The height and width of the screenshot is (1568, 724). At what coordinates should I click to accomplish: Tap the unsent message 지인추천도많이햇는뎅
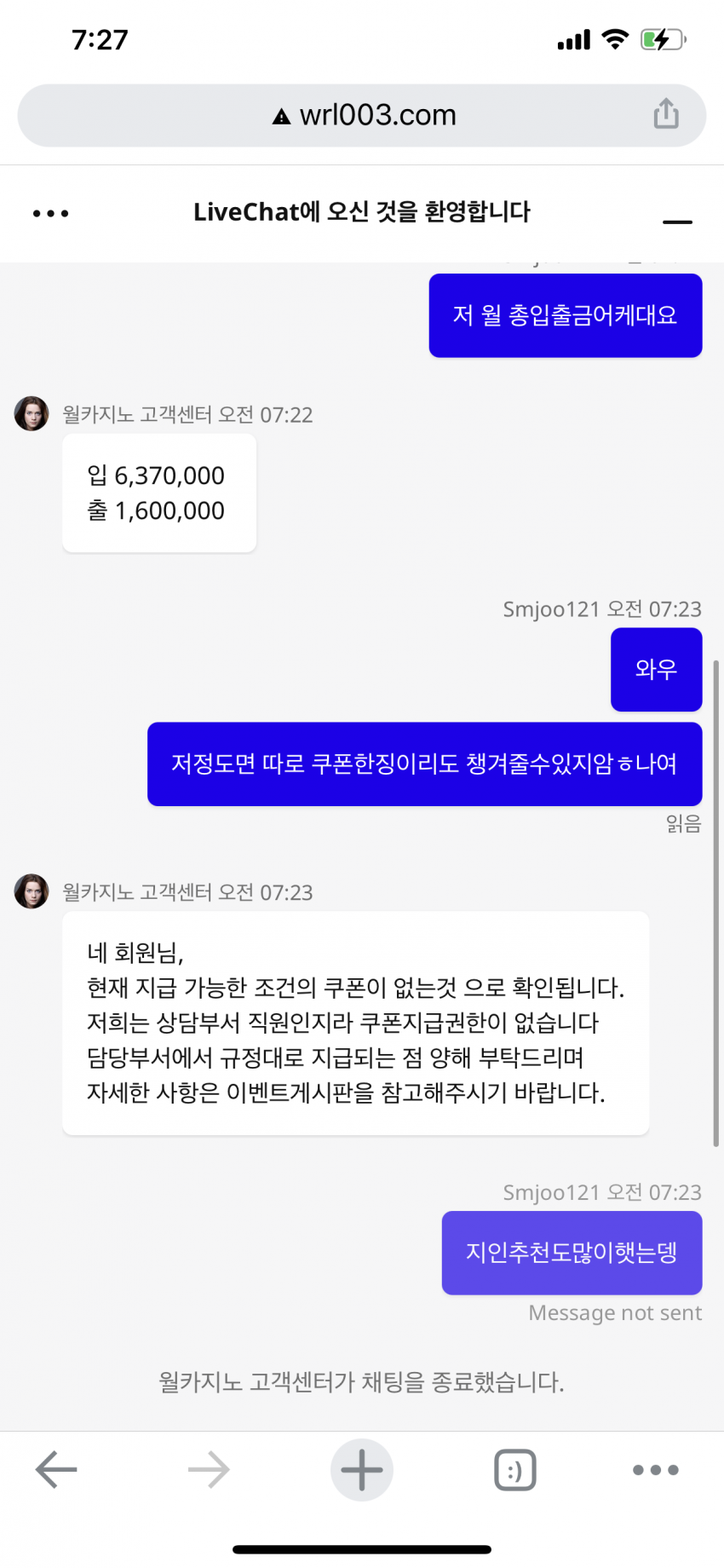point(572,1253)
